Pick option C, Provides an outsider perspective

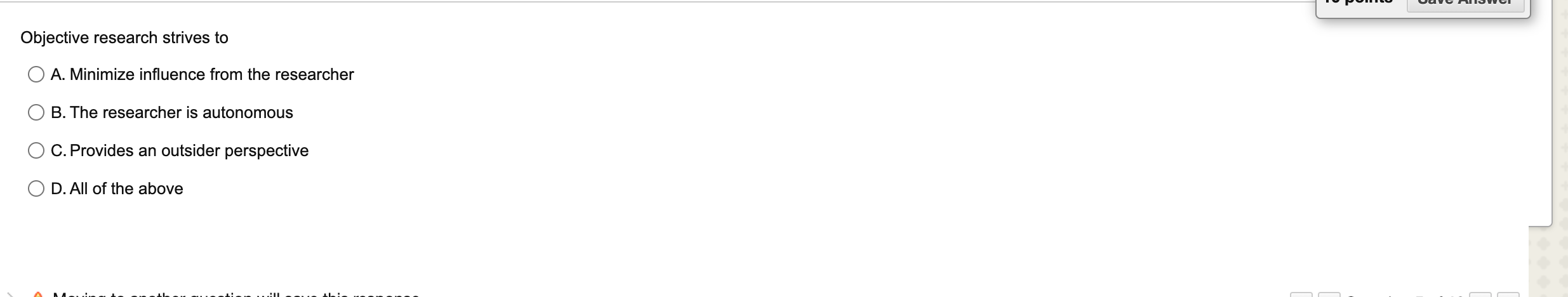[36, 151]
